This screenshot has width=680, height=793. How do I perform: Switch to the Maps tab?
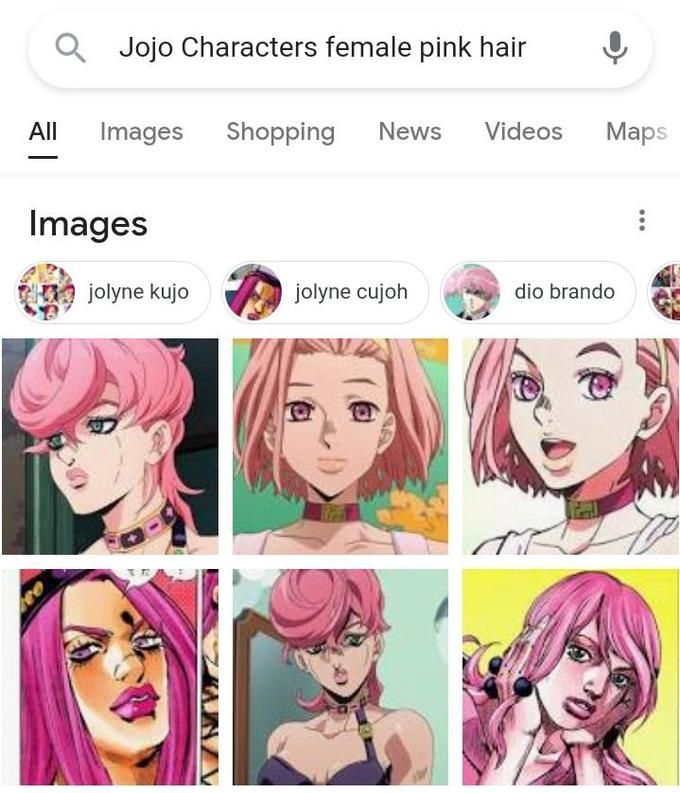tap(636, 131)
